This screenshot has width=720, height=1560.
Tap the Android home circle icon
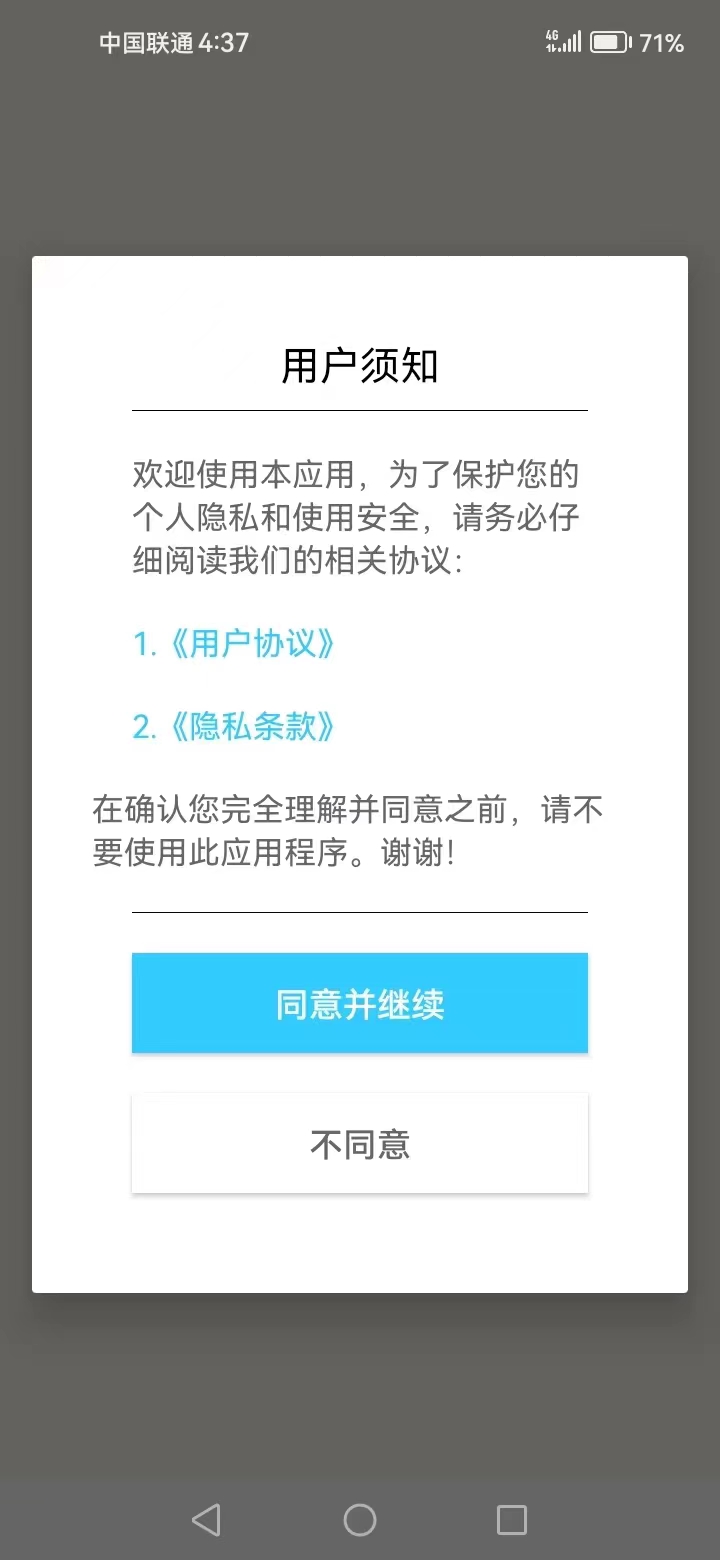(359, 1519)
